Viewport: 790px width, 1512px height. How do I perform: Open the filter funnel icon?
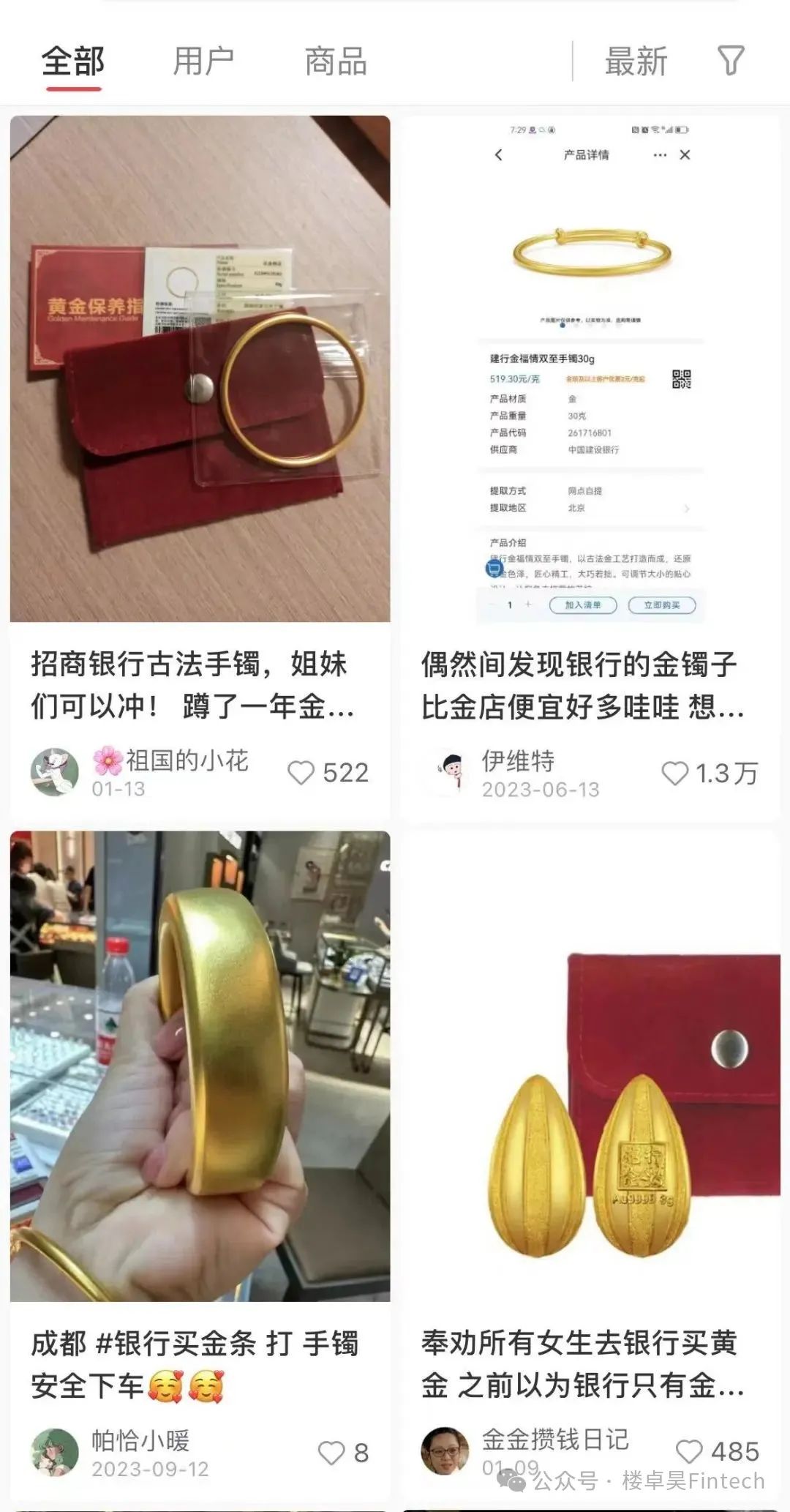tap(730, 61)
